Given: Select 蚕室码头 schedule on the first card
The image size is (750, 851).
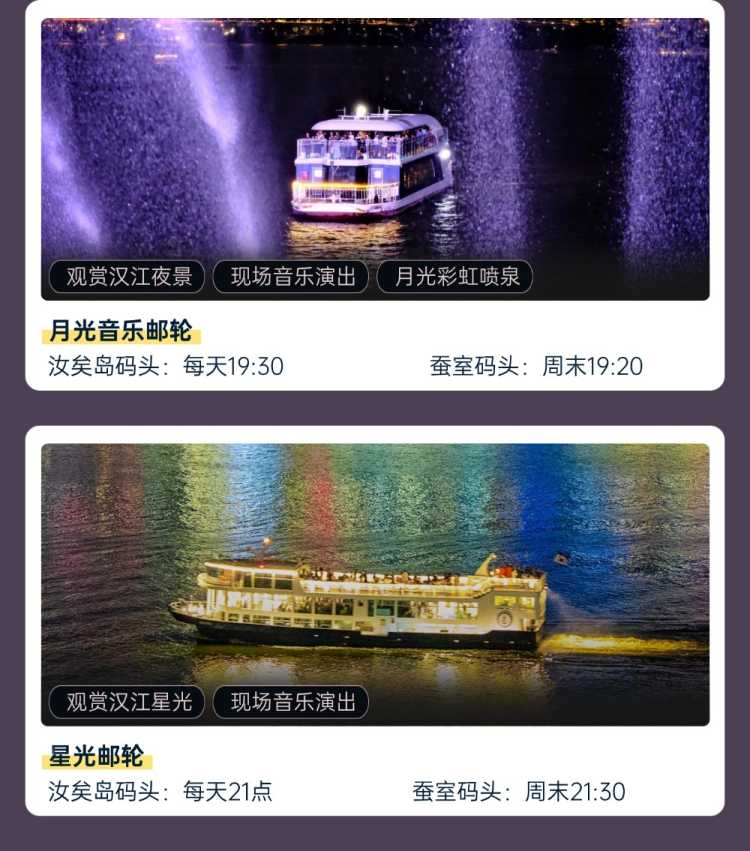Looking at the screenshot, I should click(x=470, y=364).
